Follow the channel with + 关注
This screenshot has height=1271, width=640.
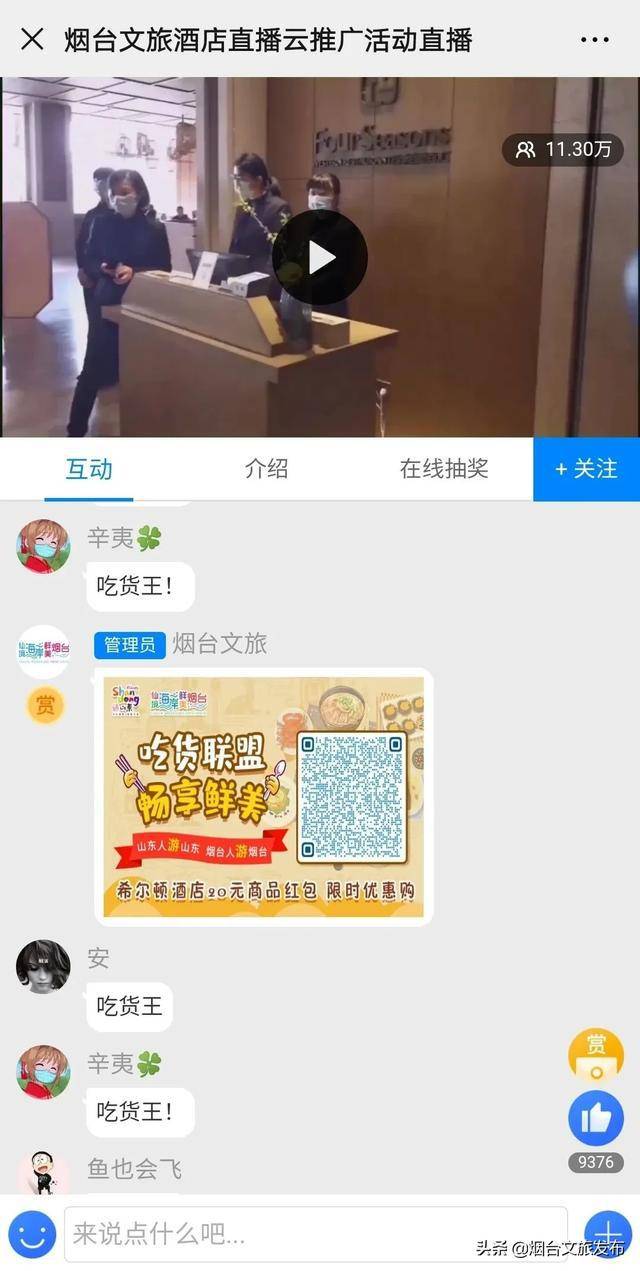tap(586, 468)
